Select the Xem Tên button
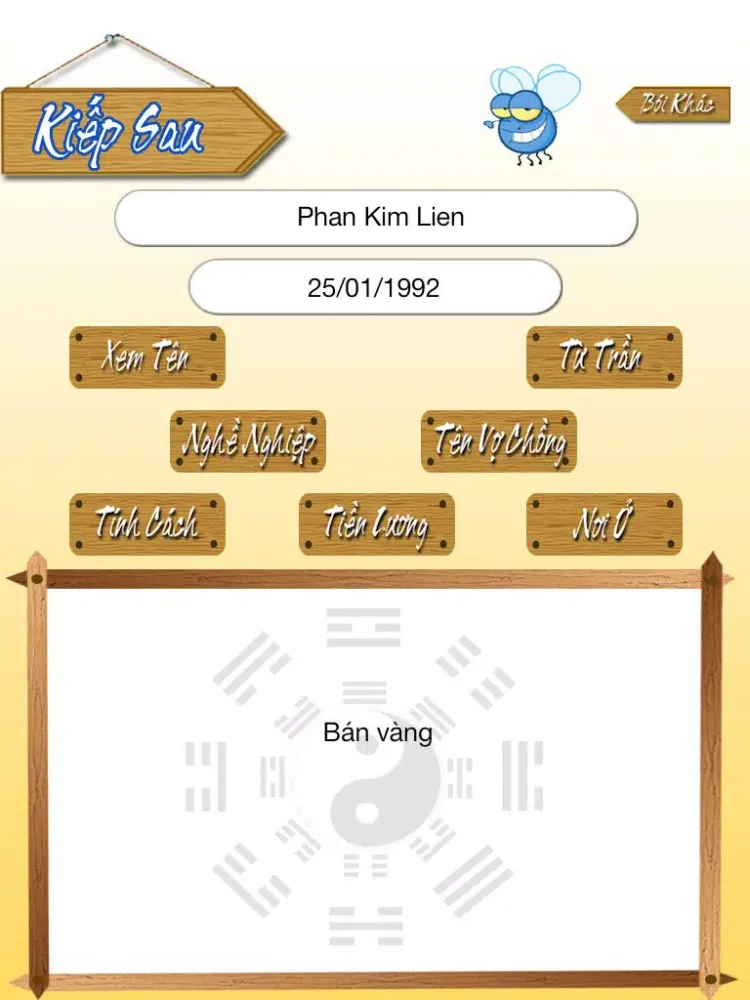 click(x=147, y=357)
